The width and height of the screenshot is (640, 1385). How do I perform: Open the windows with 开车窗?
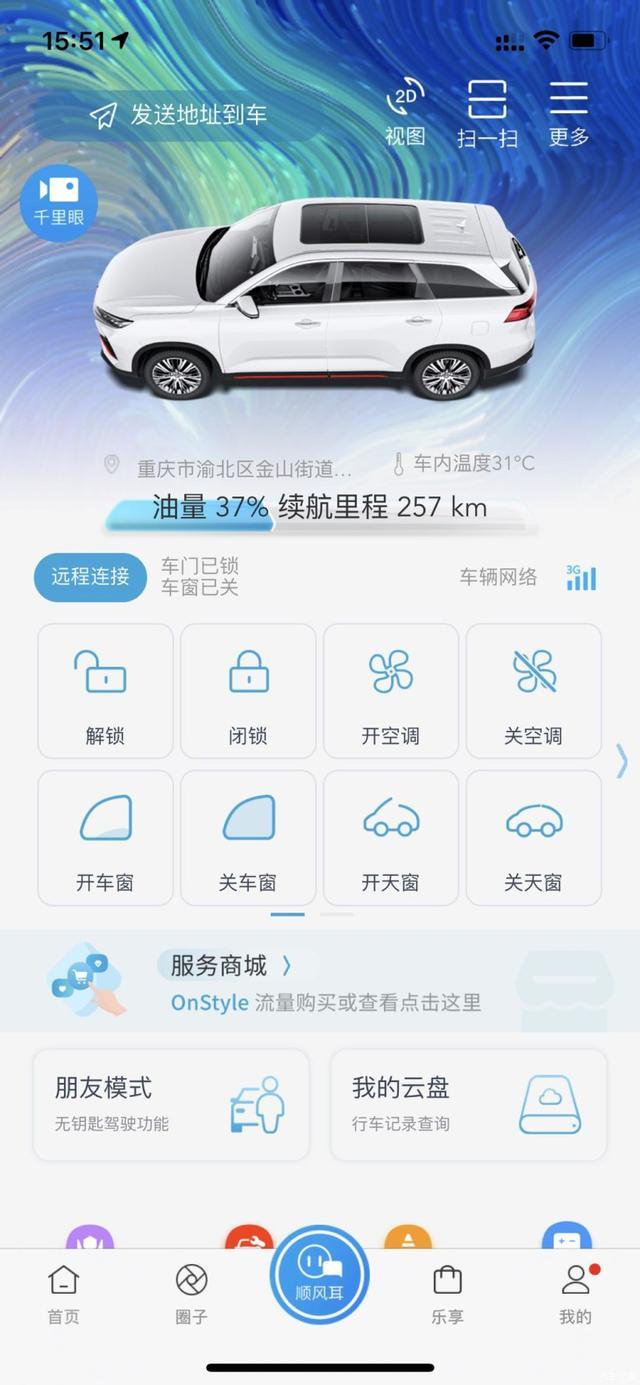[x=105, y=838]
